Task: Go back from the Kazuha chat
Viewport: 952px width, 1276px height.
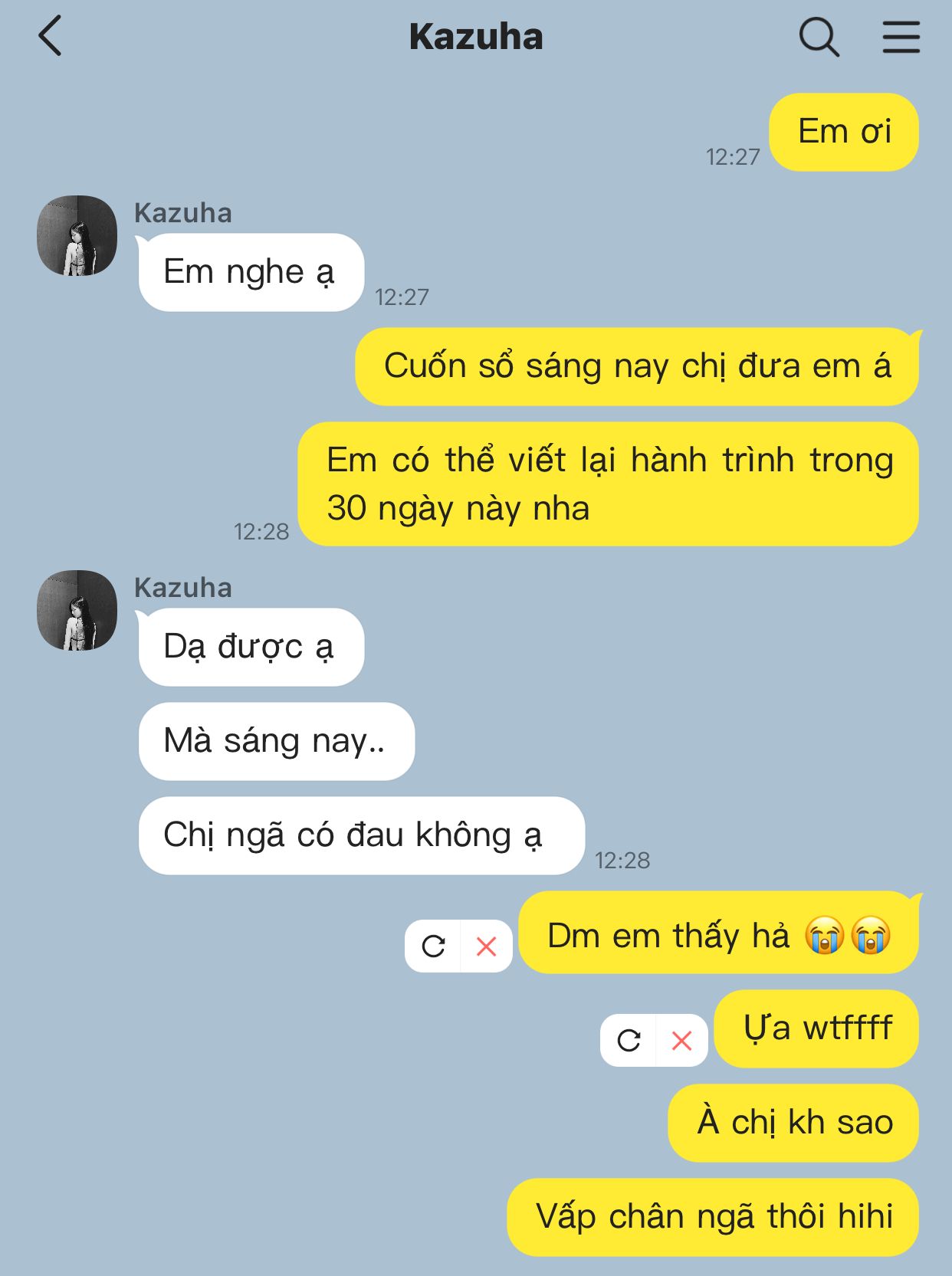Action: (51, 37)
